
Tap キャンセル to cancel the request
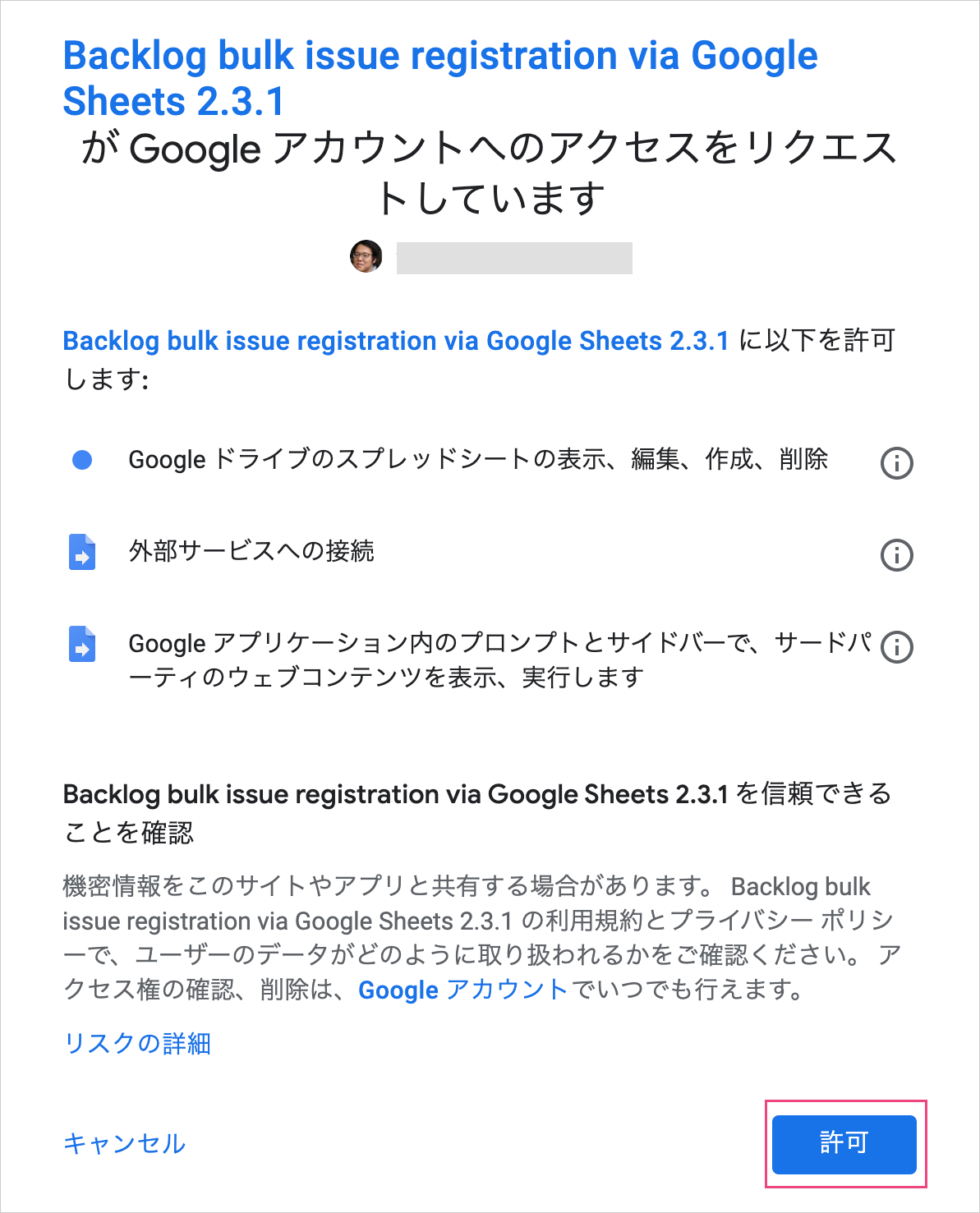tap(124, 1143)
